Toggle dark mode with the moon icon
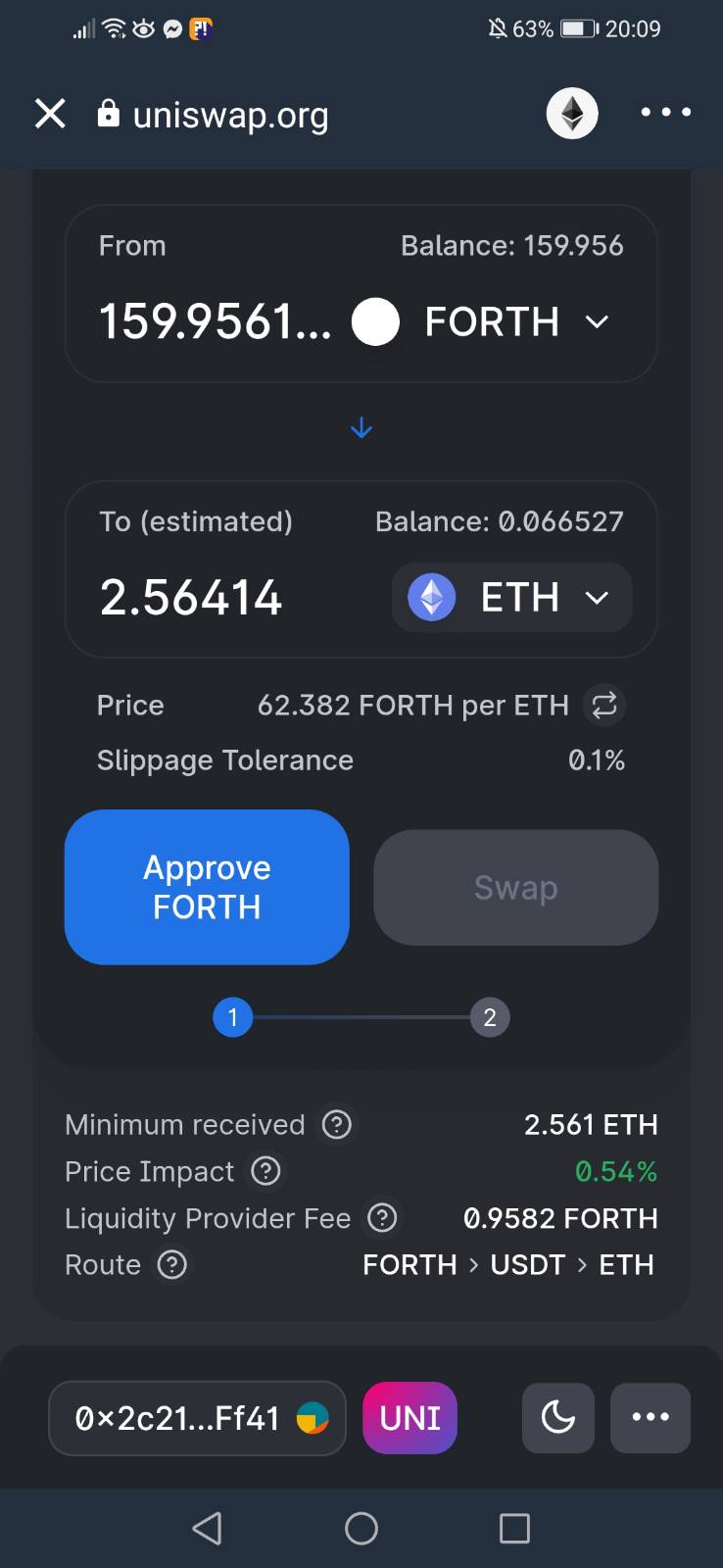The width and height of the screenshot is (723, 1568). [558, 1418]
